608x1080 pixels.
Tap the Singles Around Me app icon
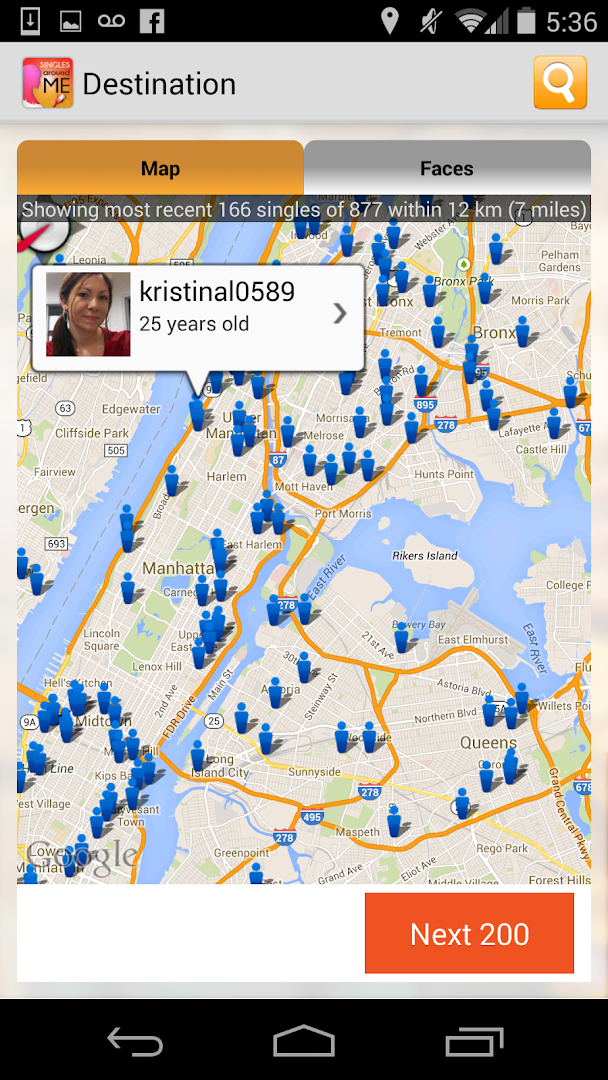pyautogui.click(x=47, y=83)
